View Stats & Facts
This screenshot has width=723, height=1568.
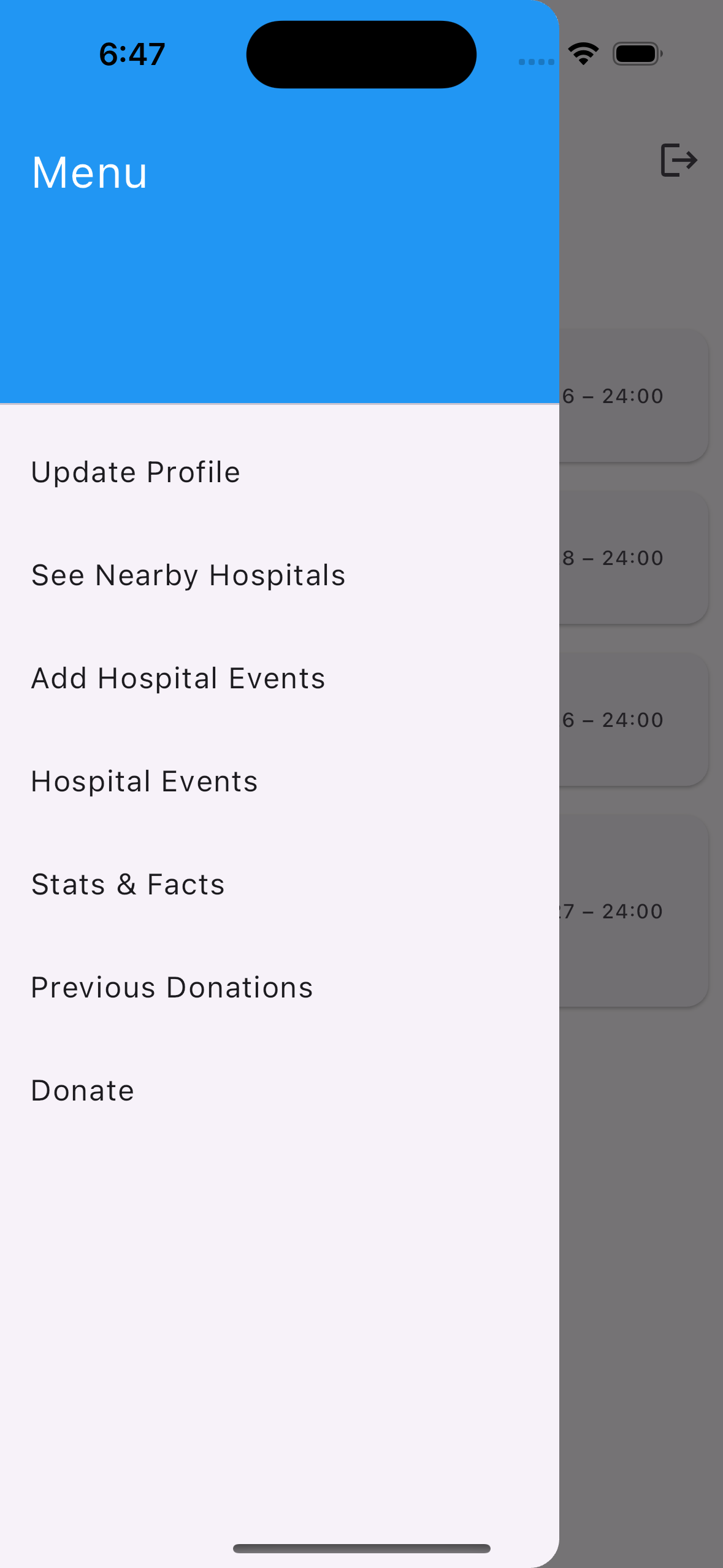(x=128, y=884)
